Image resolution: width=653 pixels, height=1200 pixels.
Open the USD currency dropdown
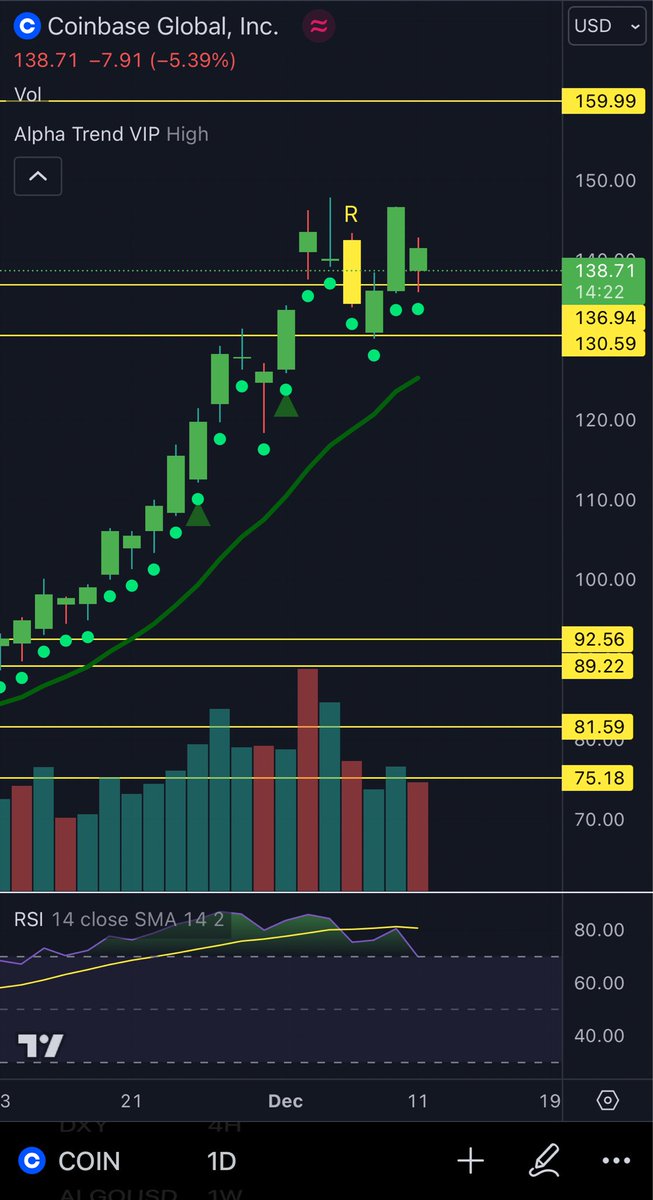(607, 26)
